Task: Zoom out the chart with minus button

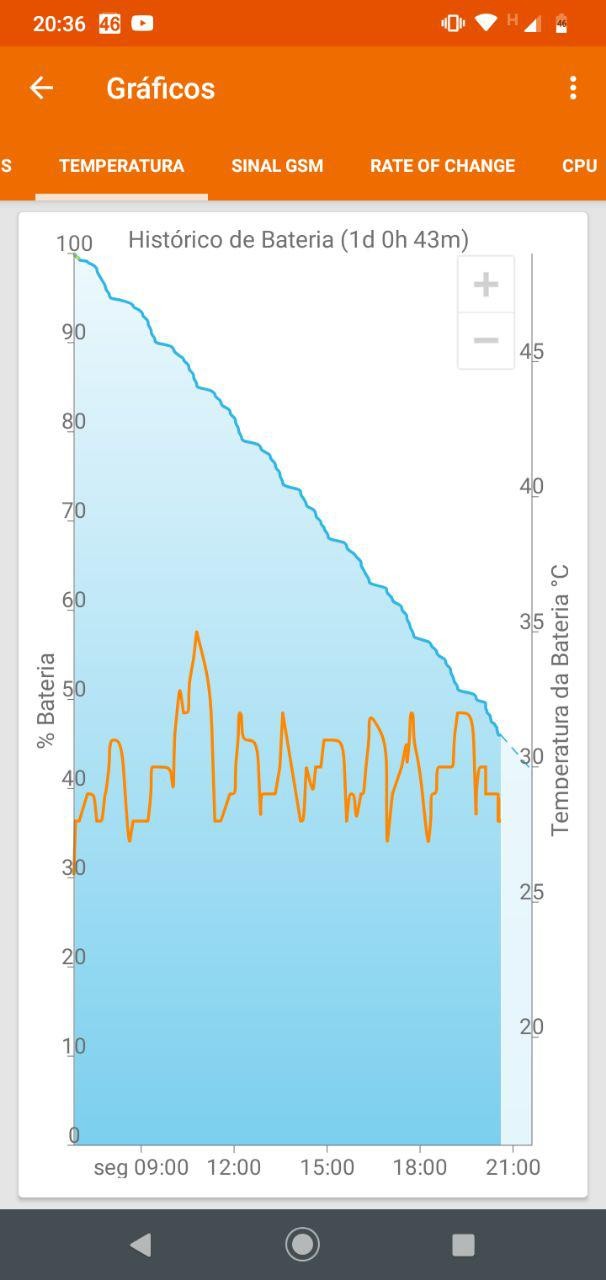Action: coord(486,341)
